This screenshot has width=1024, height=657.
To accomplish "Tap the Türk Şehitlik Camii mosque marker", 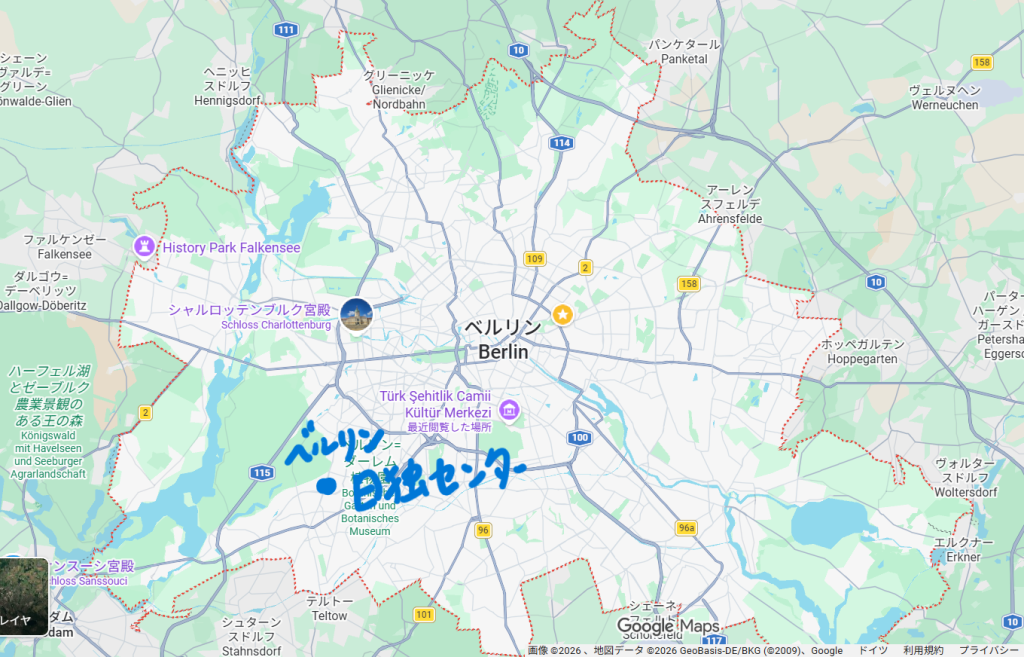I will point(510,409).
